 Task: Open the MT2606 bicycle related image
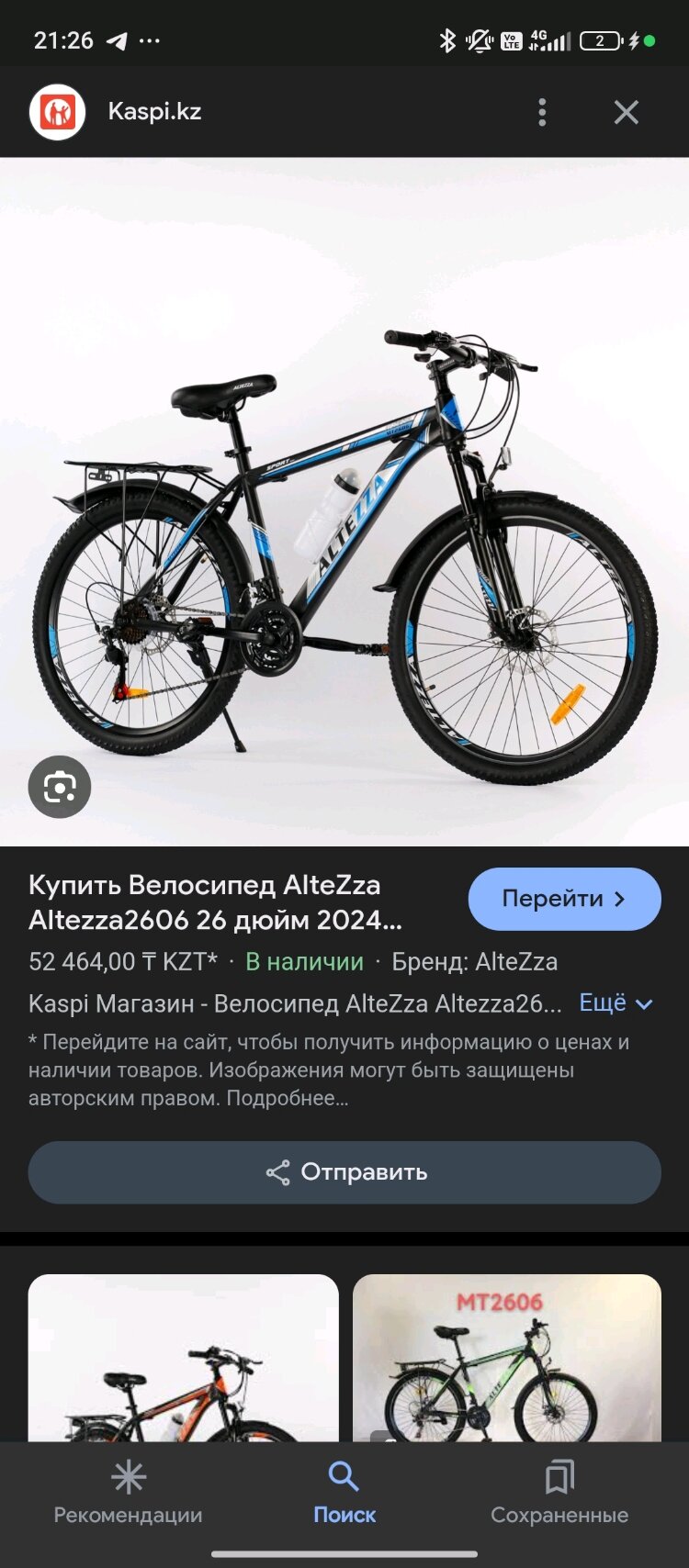507,1357
